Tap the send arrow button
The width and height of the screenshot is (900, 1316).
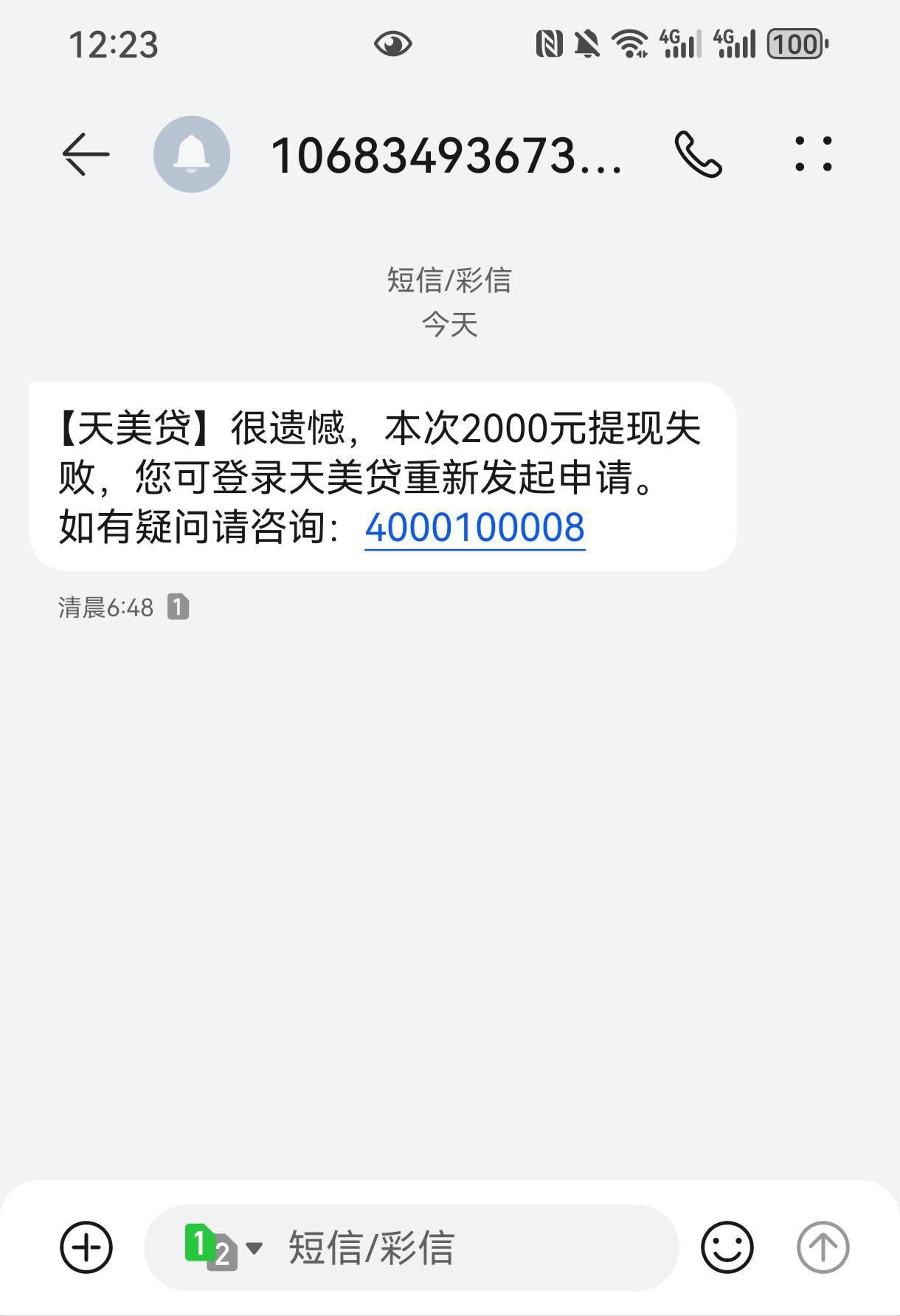click(823, 1247)
